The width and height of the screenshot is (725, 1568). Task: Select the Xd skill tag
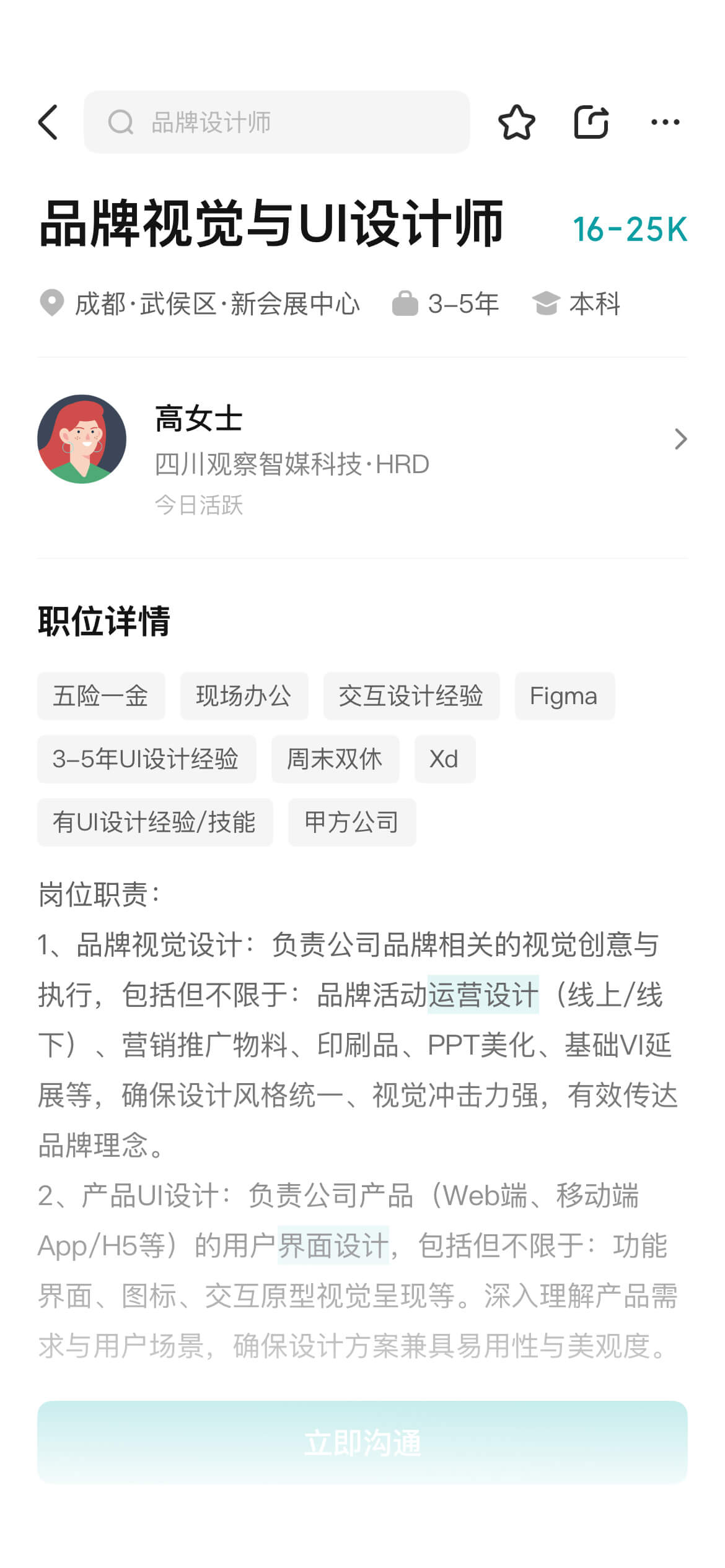(x=444, y=759)
